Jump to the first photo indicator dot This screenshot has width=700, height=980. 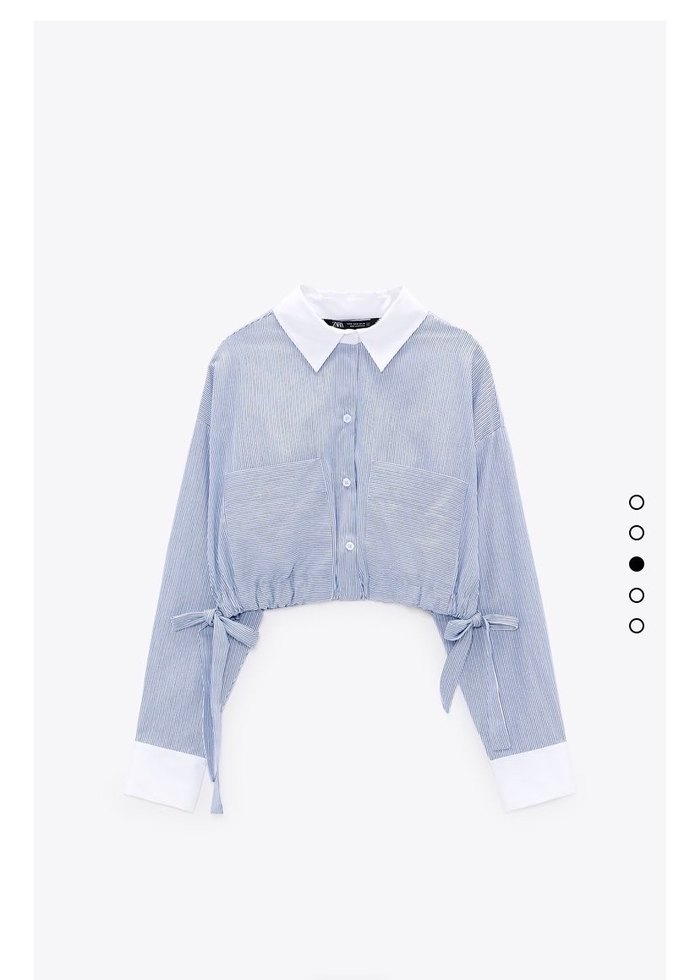(637, 502)
